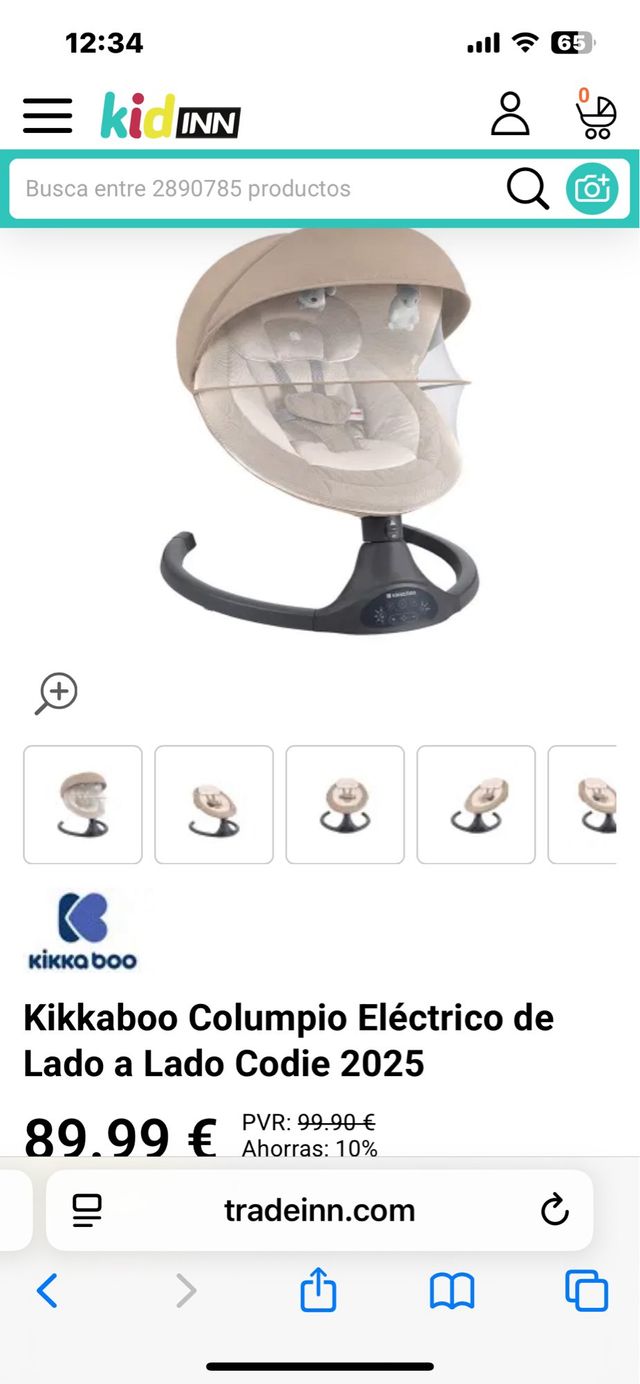The width and height of the screenshot is (640, 1384).
Task: Search by photo with the camera icon
Action: coord(592,188)
